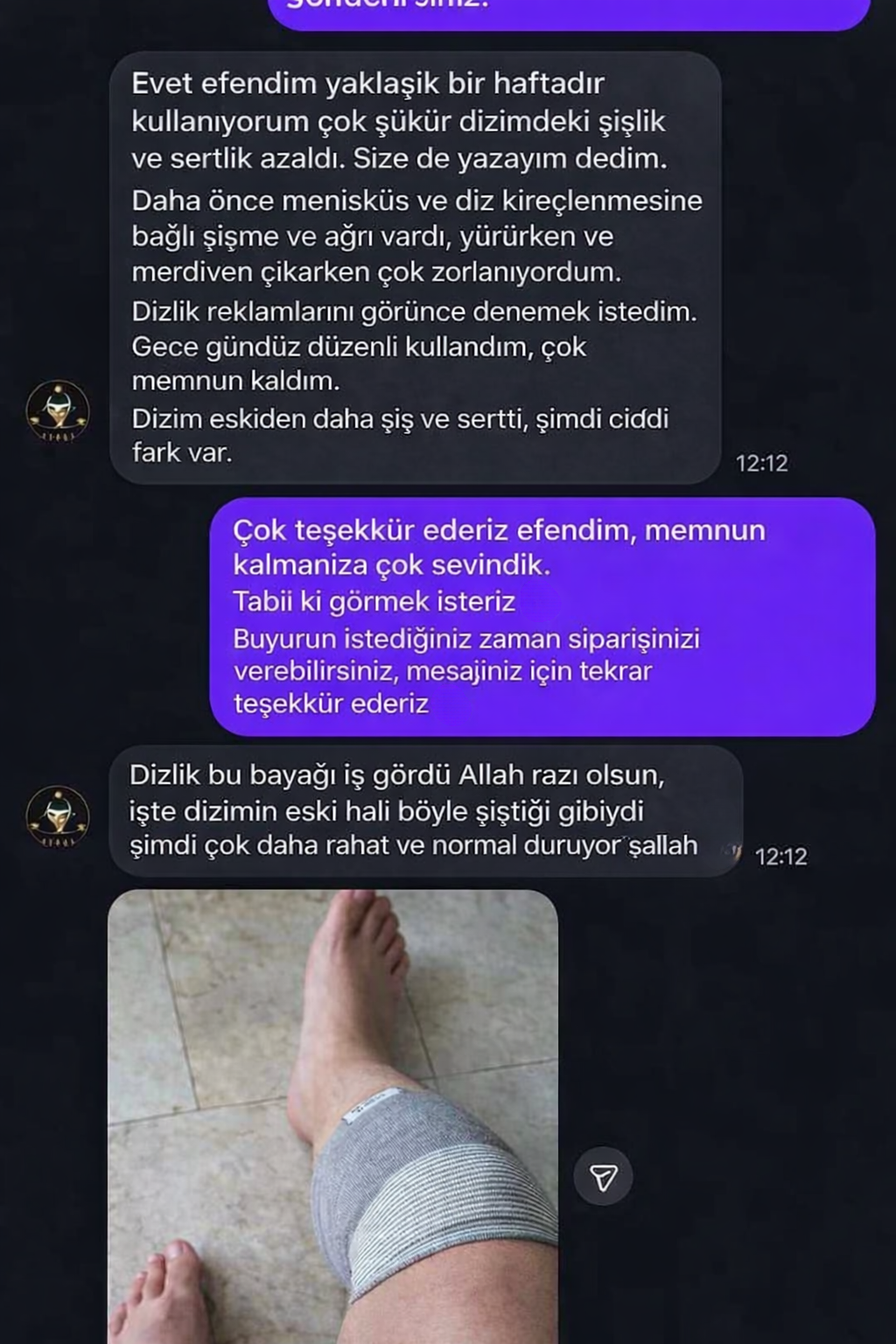Image resolution: width=896 pixels, height=1344 pixels.
Task: Forward the knee brace photo
Action: pos(603,1177)
